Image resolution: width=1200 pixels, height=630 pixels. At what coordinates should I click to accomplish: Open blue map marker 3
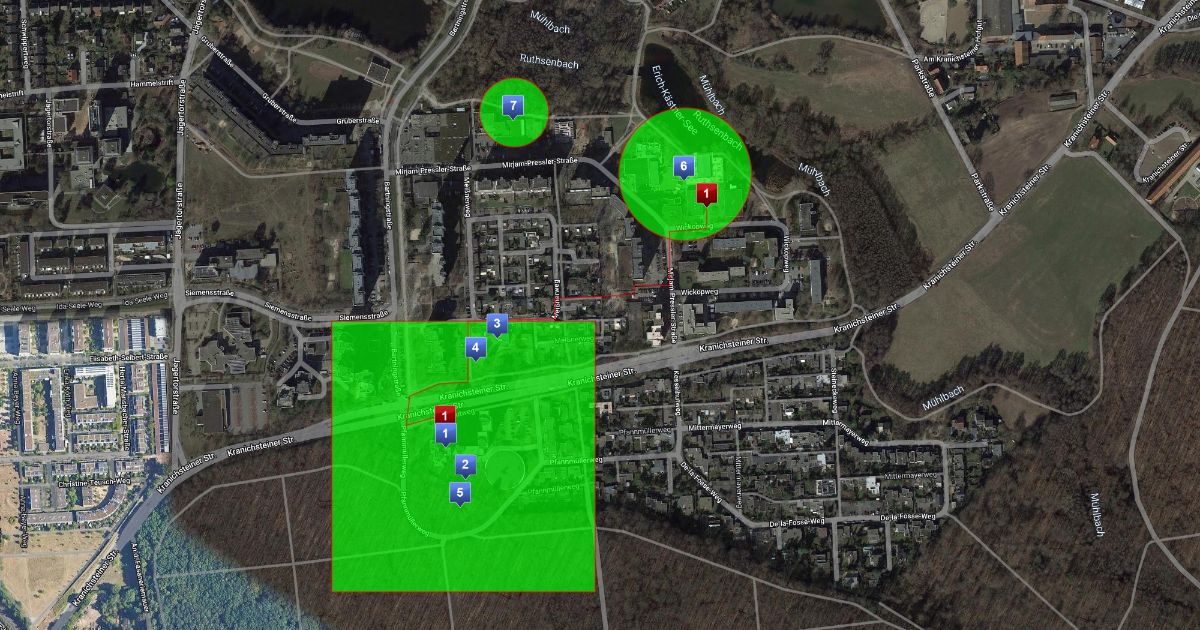click(x=497, y=323)
